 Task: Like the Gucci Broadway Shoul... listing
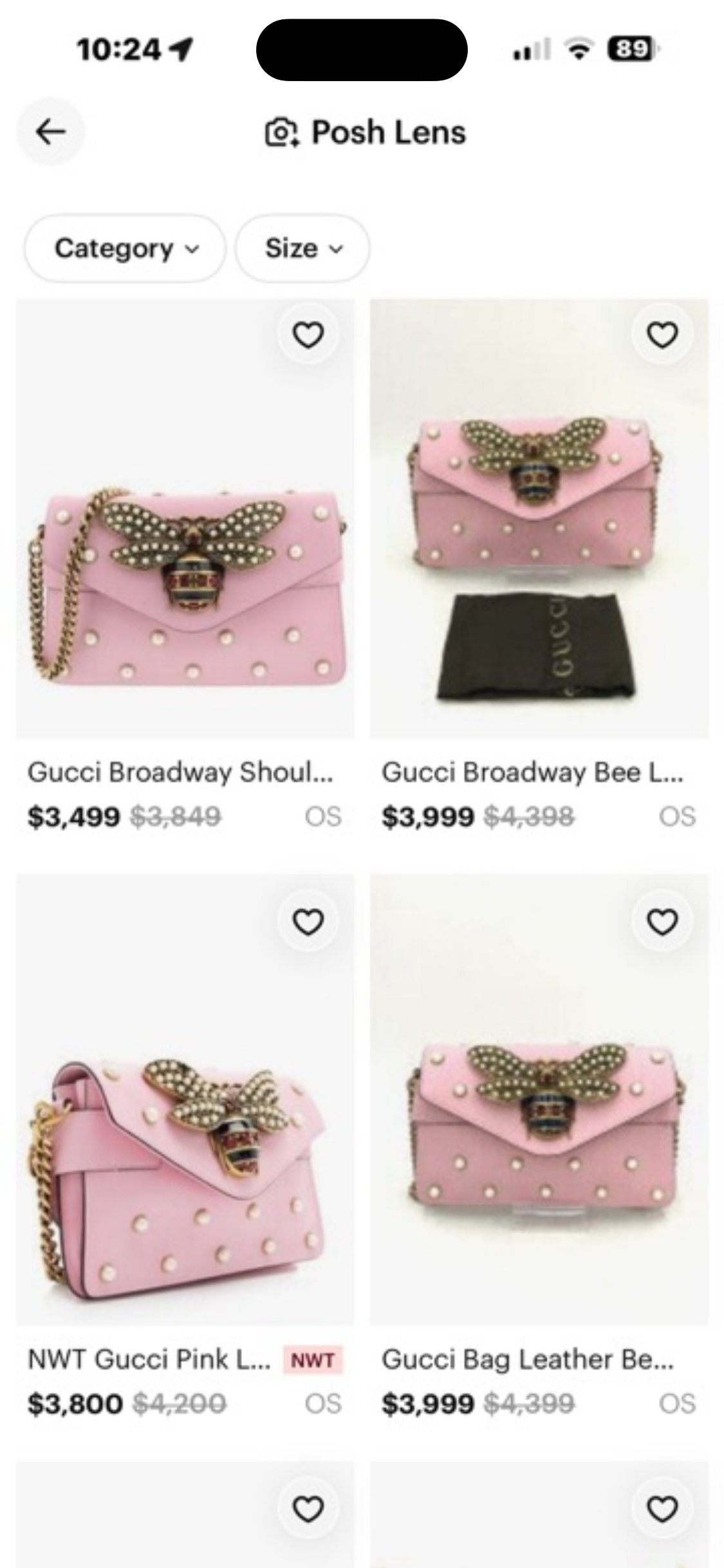308,335
